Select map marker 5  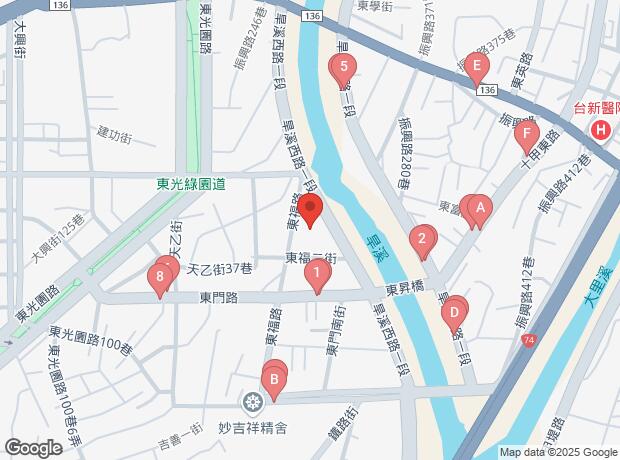tap(344, 69)
